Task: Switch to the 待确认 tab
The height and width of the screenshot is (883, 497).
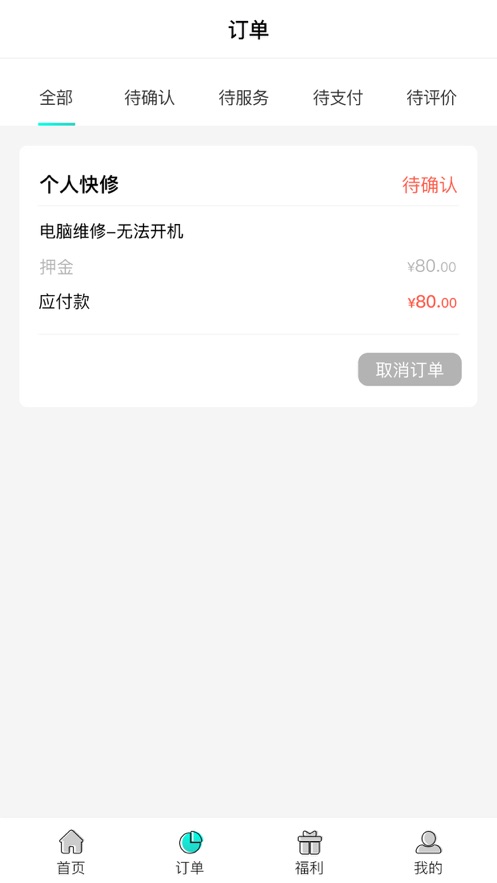Action: [x=149, y=98]
